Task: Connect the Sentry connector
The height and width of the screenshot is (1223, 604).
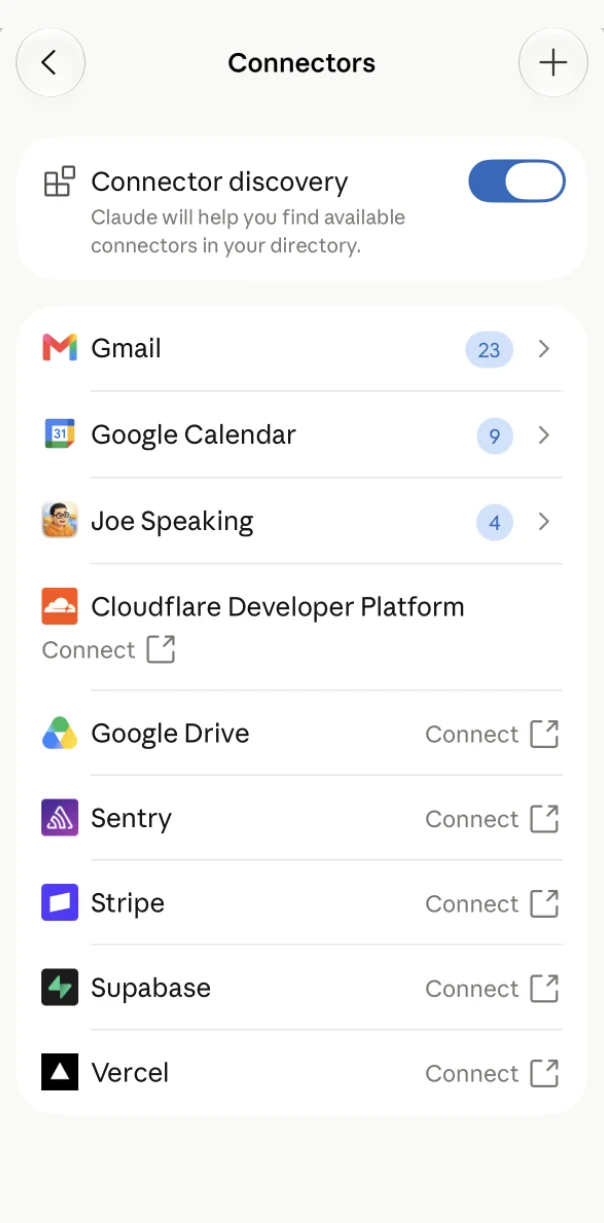Action: (x=492, y=819)
